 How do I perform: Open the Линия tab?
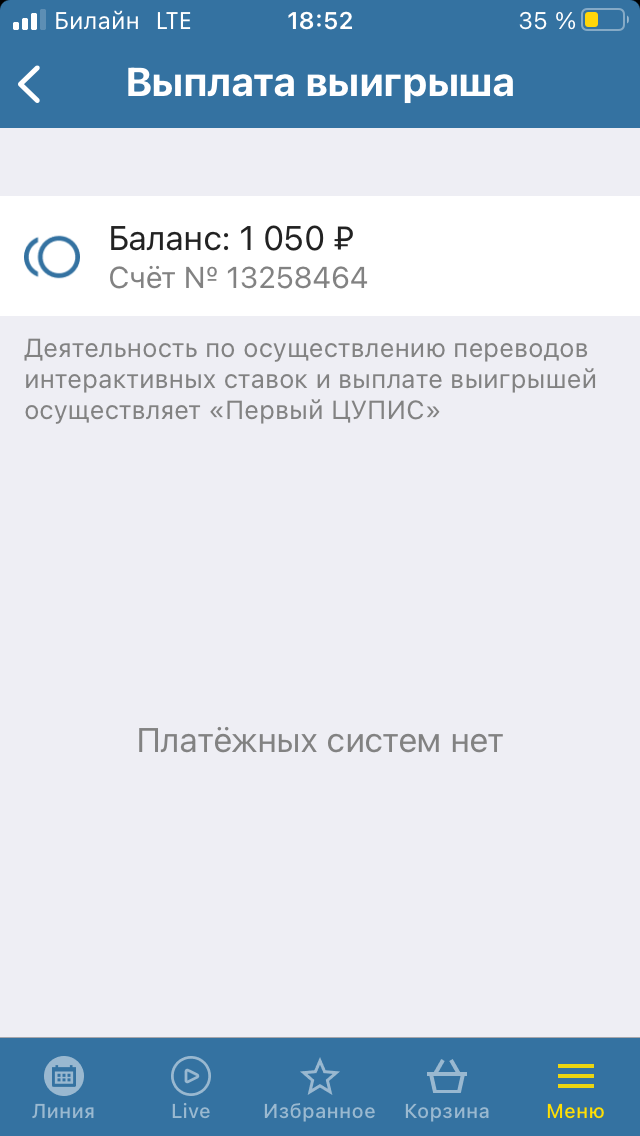pyautogui.click(x=63, y=1087)
